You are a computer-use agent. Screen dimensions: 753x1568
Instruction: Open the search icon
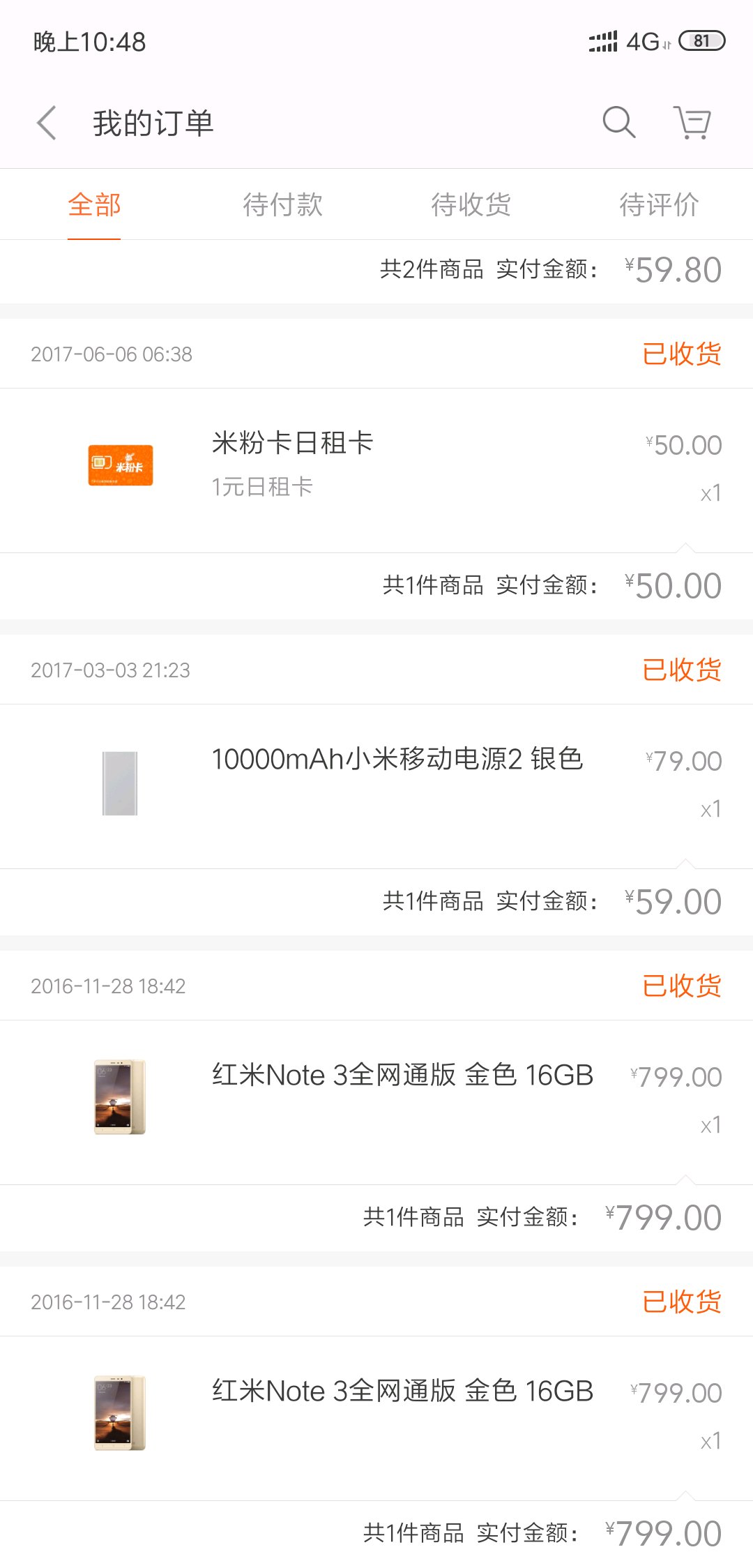(x=619, y=123)
